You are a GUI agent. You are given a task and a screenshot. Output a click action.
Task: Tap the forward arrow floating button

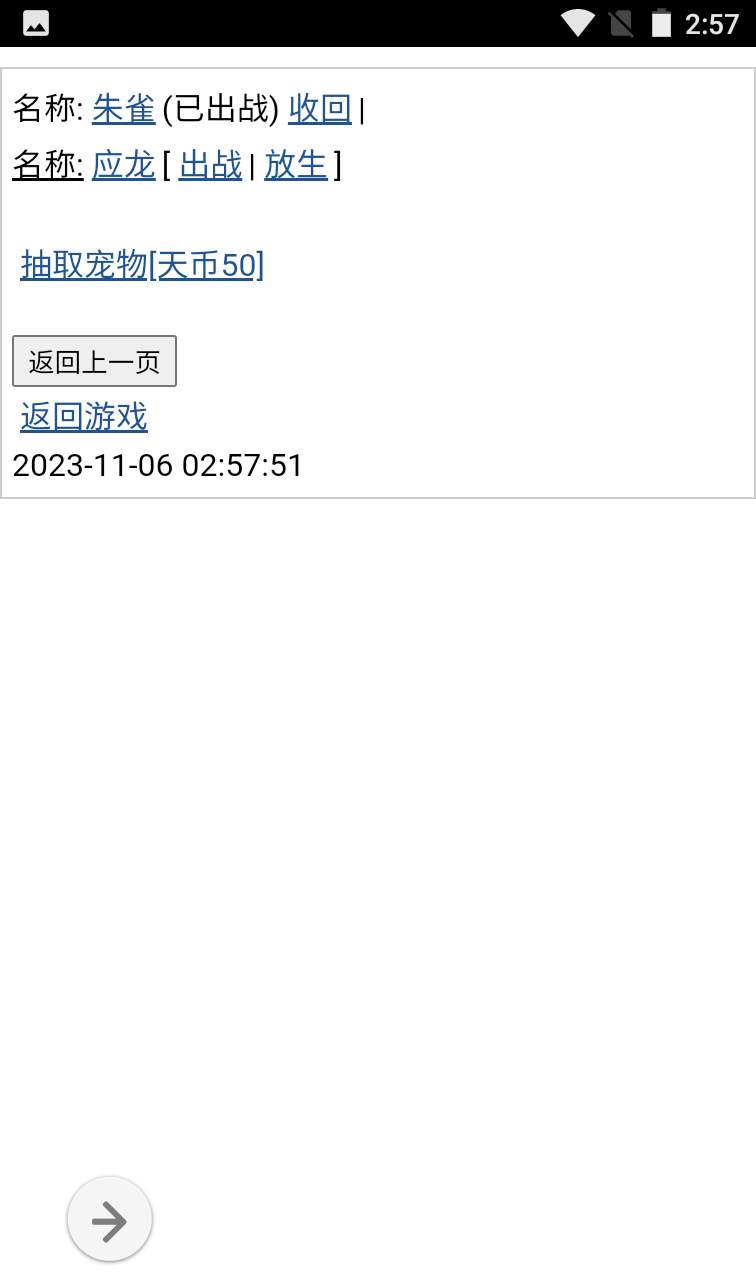pyautogui.click(x=109, y=1219)
